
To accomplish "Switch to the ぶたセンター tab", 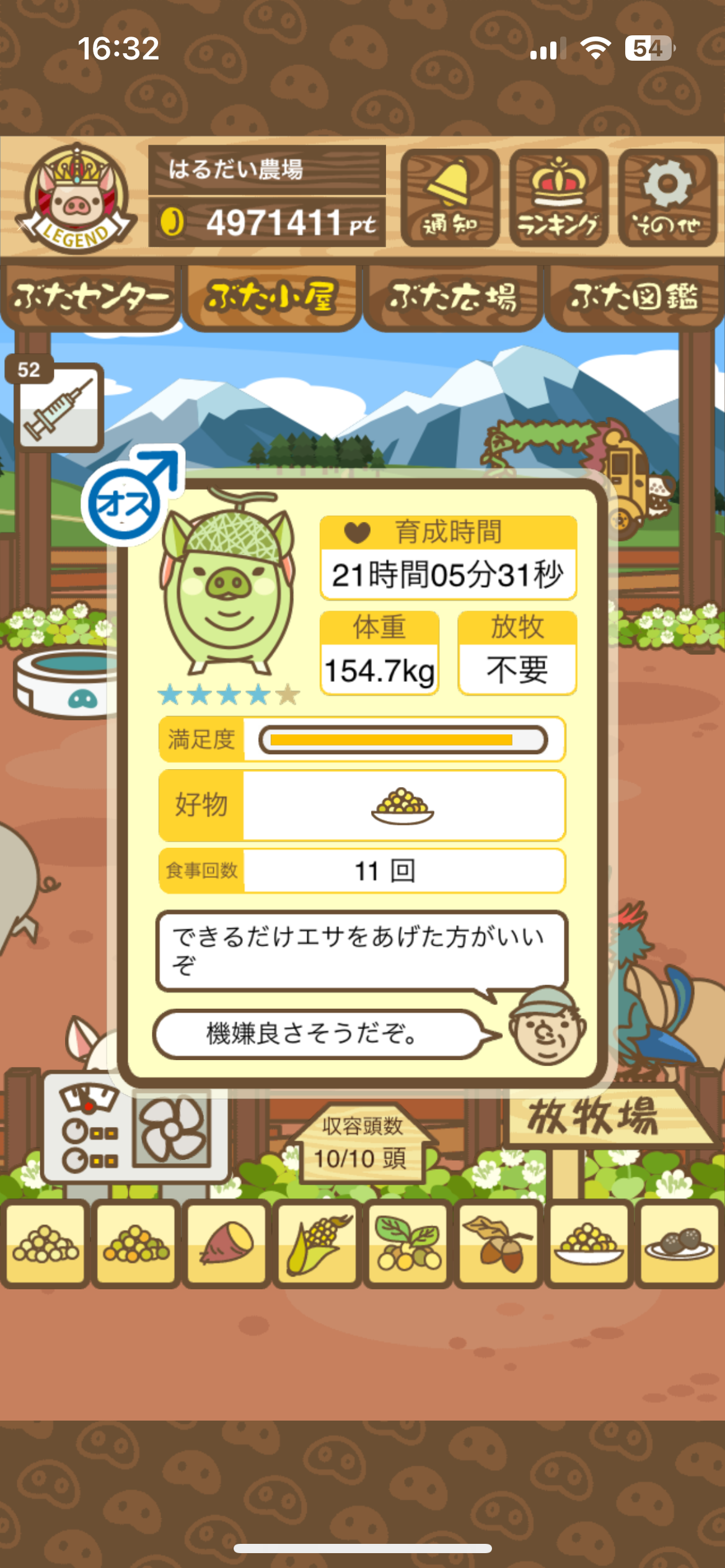I will (90, 298).
